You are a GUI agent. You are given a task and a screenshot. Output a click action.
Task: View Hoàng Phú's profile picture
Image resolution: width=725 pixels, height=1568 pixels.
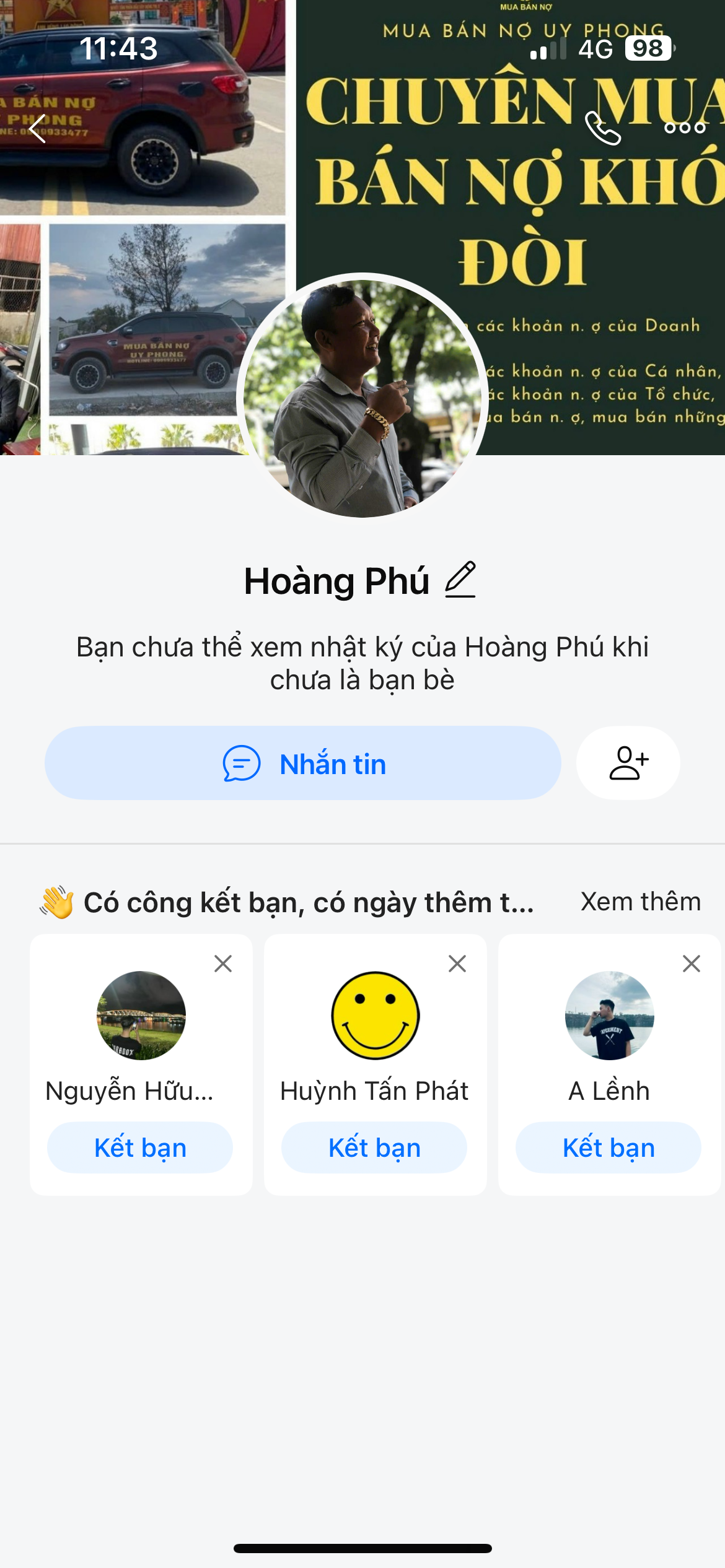point(362,396)
